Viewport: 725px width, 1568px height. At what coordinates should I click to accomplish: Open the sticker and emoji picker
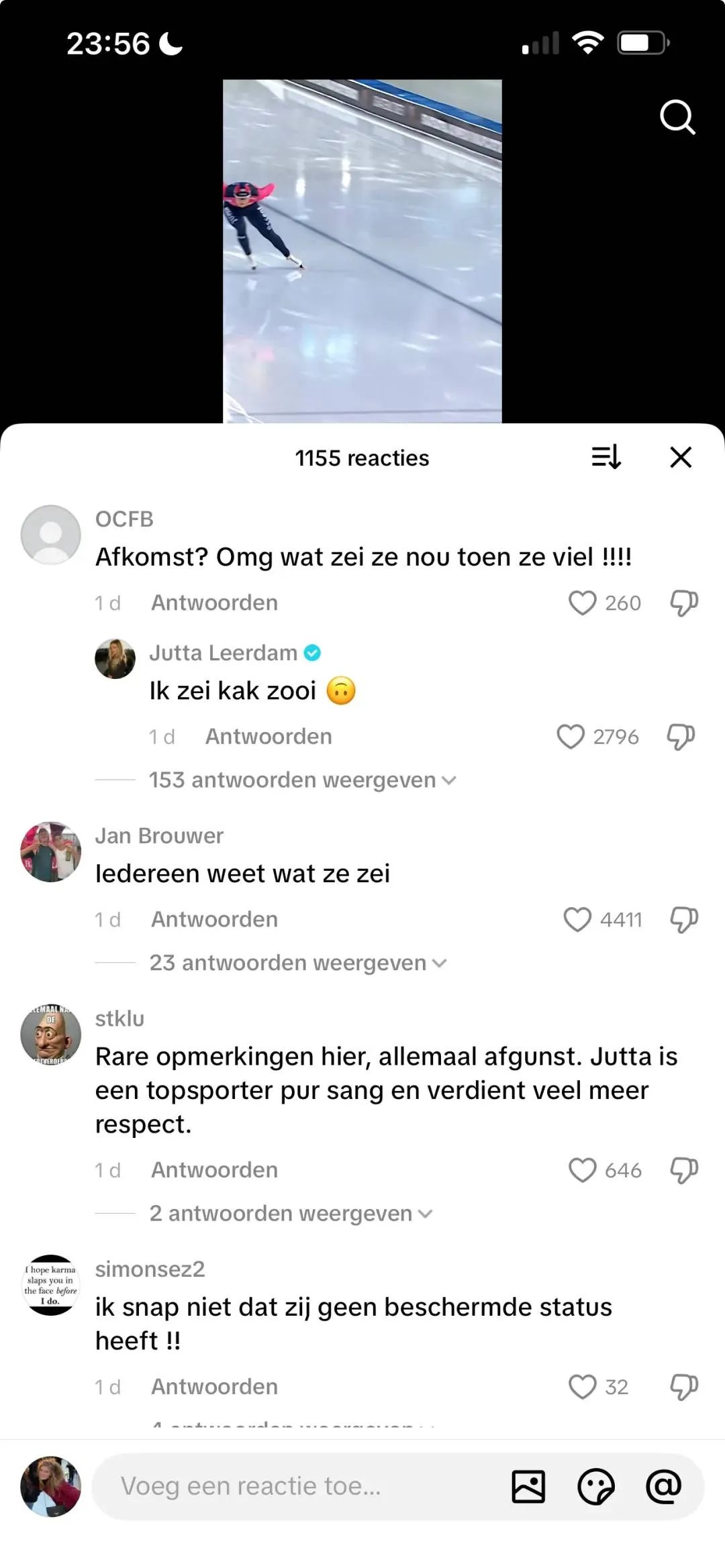595,1486
